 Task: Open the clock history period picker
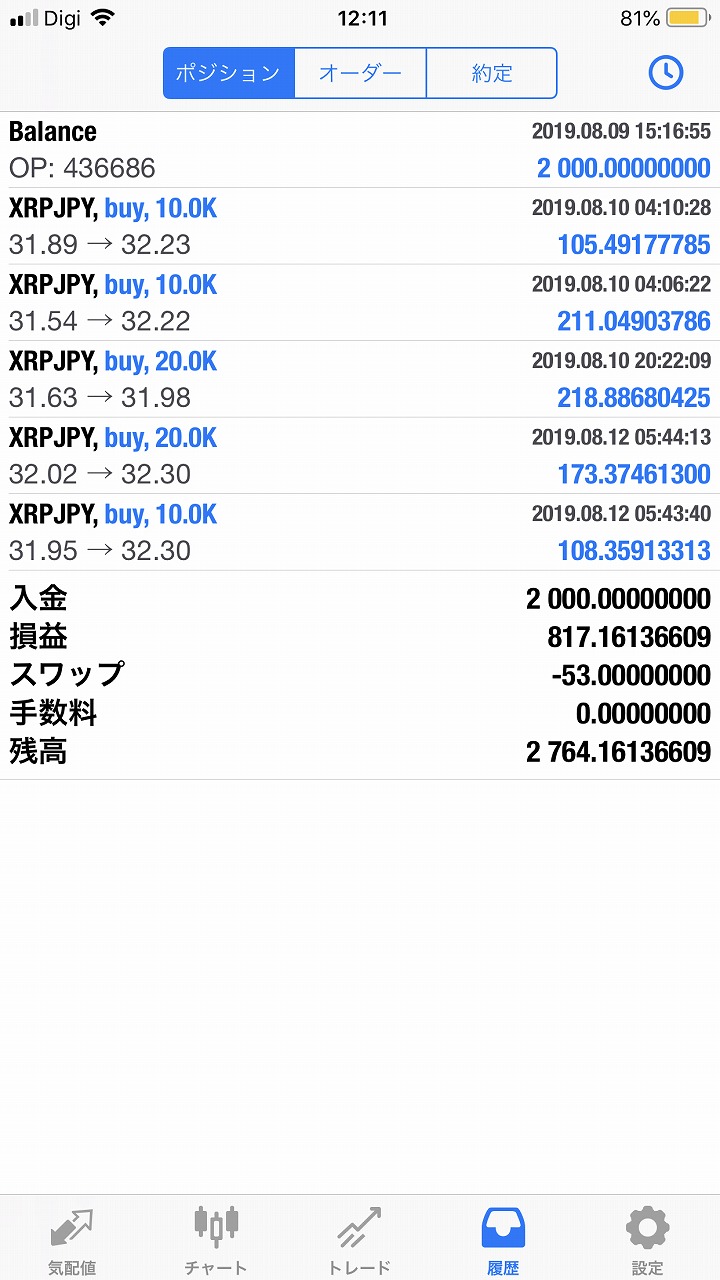point(666,72)
